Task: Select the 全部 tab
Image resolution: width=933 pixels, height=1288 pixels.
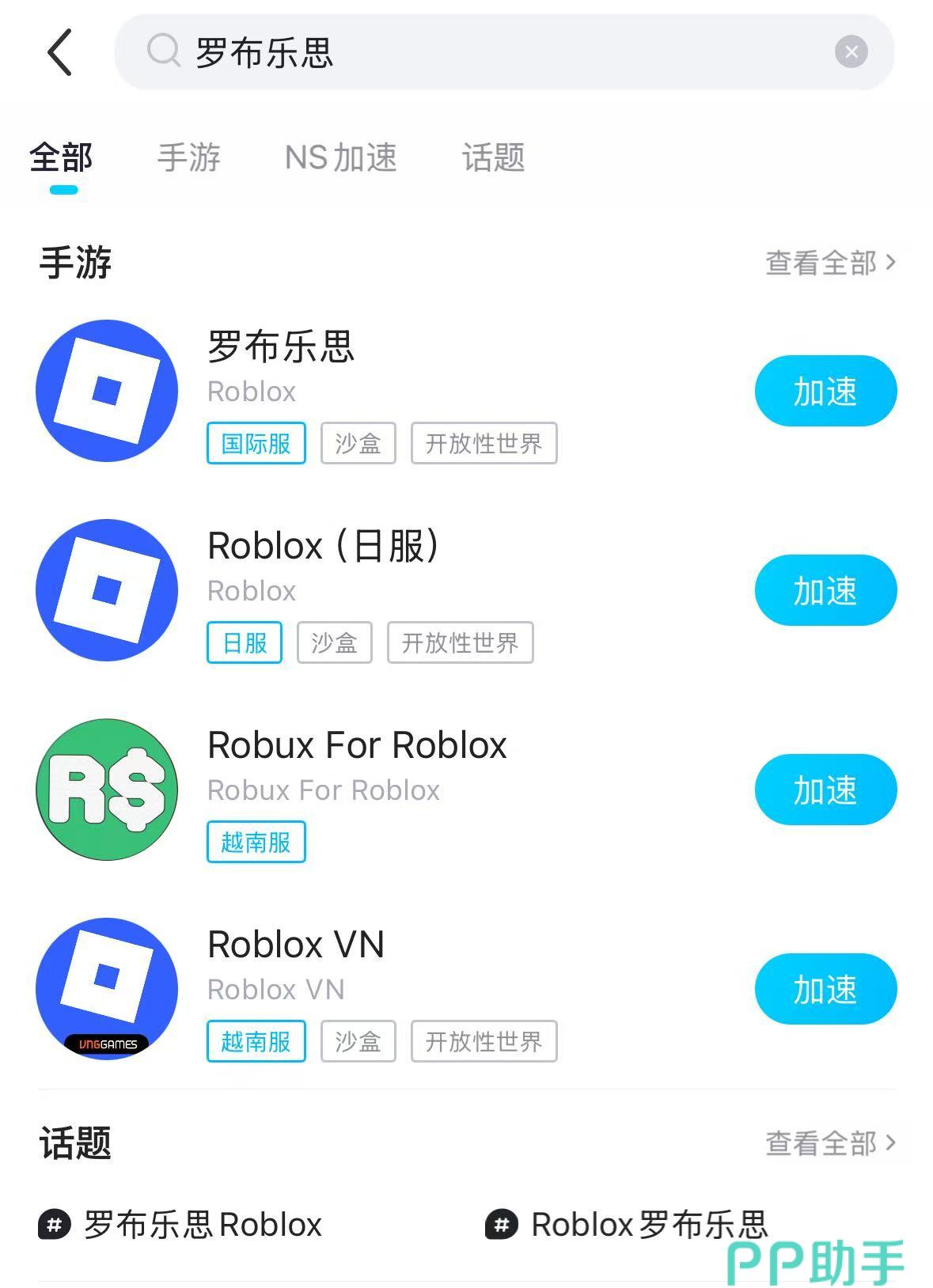Action: click(x=62, y=157)
